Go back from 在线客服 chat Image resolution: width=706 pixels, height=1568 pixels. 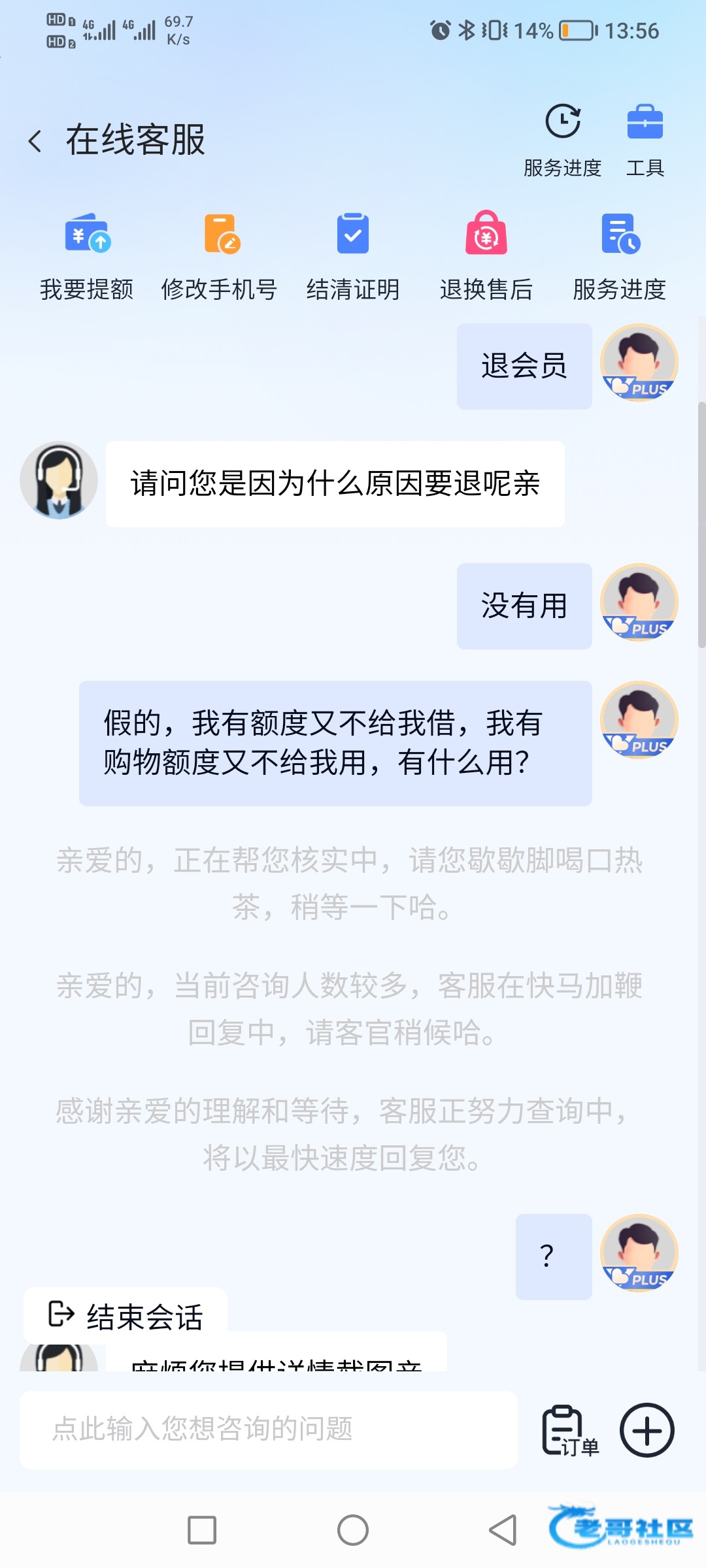click(x=35, y=140)
